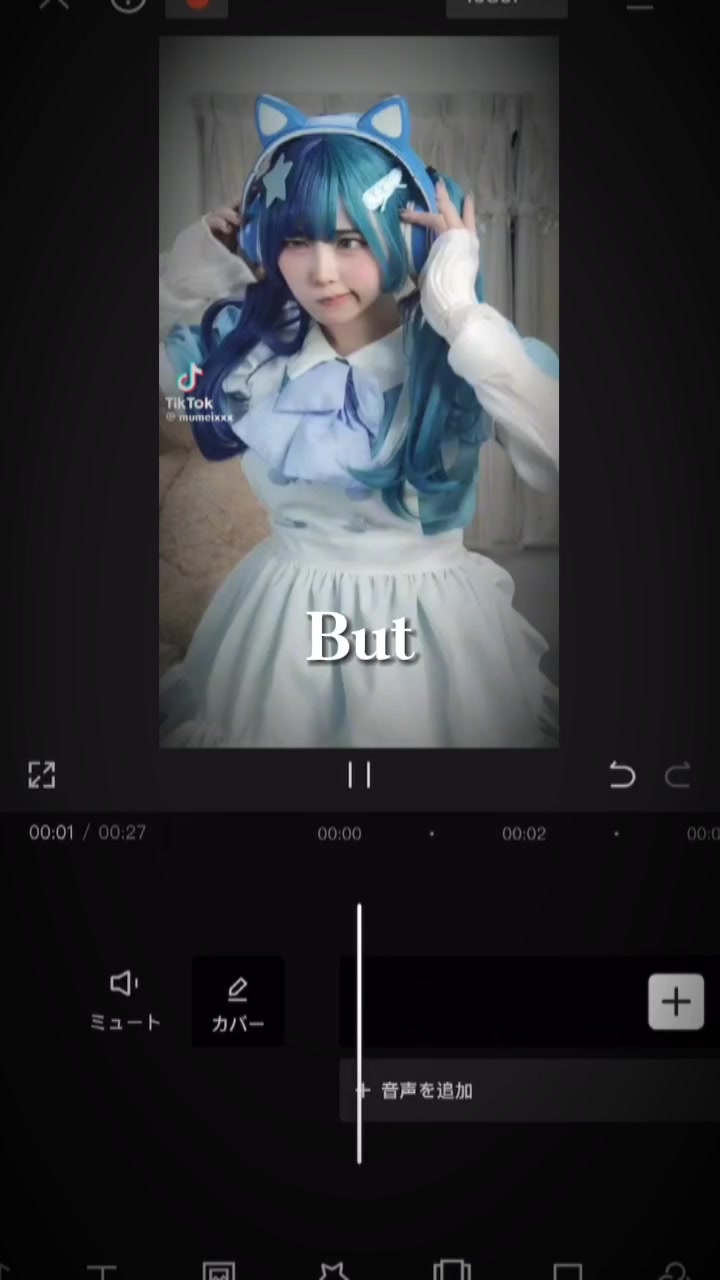Undo the last edit
Viewport: 720px width, 1280px height.
[622, 775]
